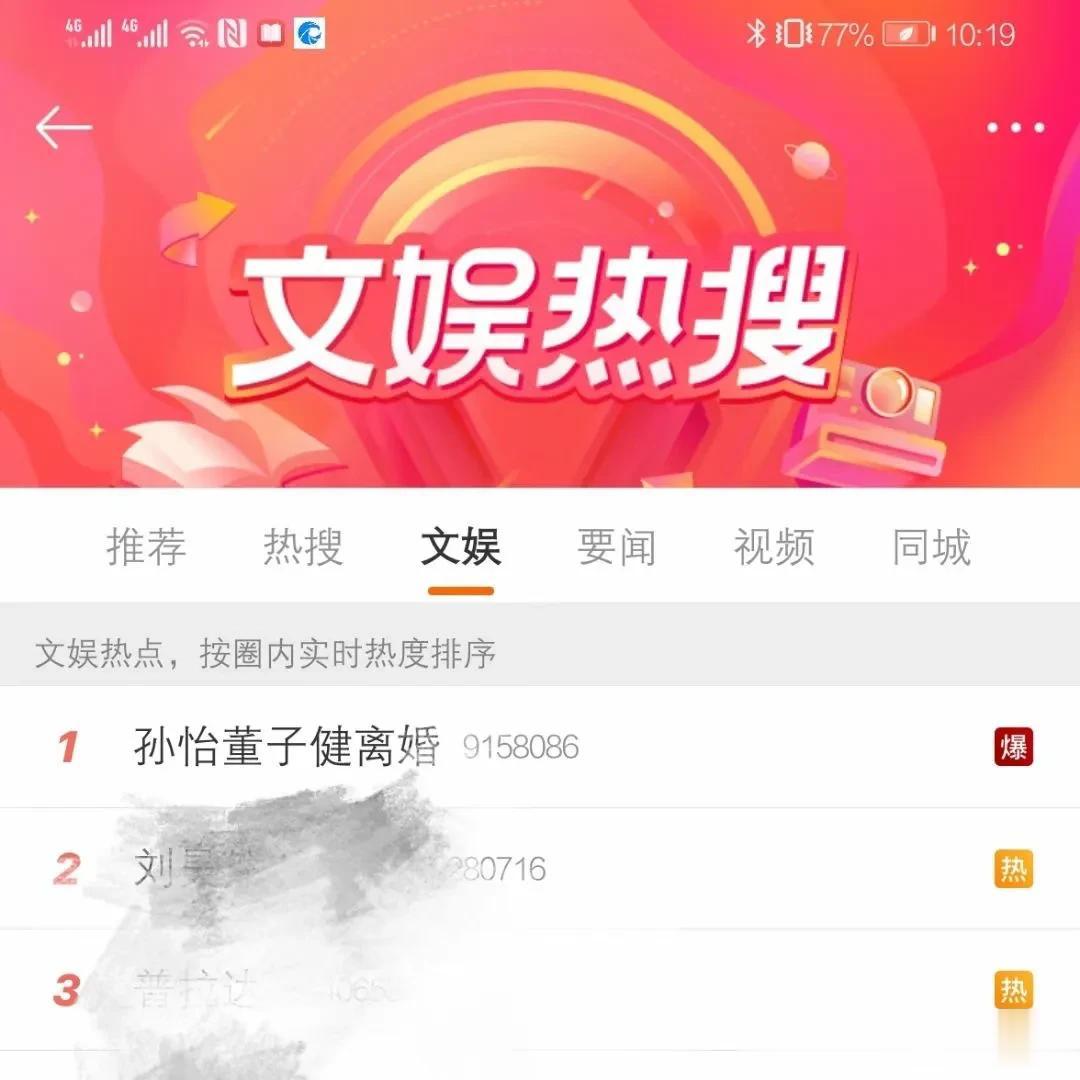Open the three-dot overflow menu
This screenshot has width=1080, height=1080.
click(x=1015, y=128)
